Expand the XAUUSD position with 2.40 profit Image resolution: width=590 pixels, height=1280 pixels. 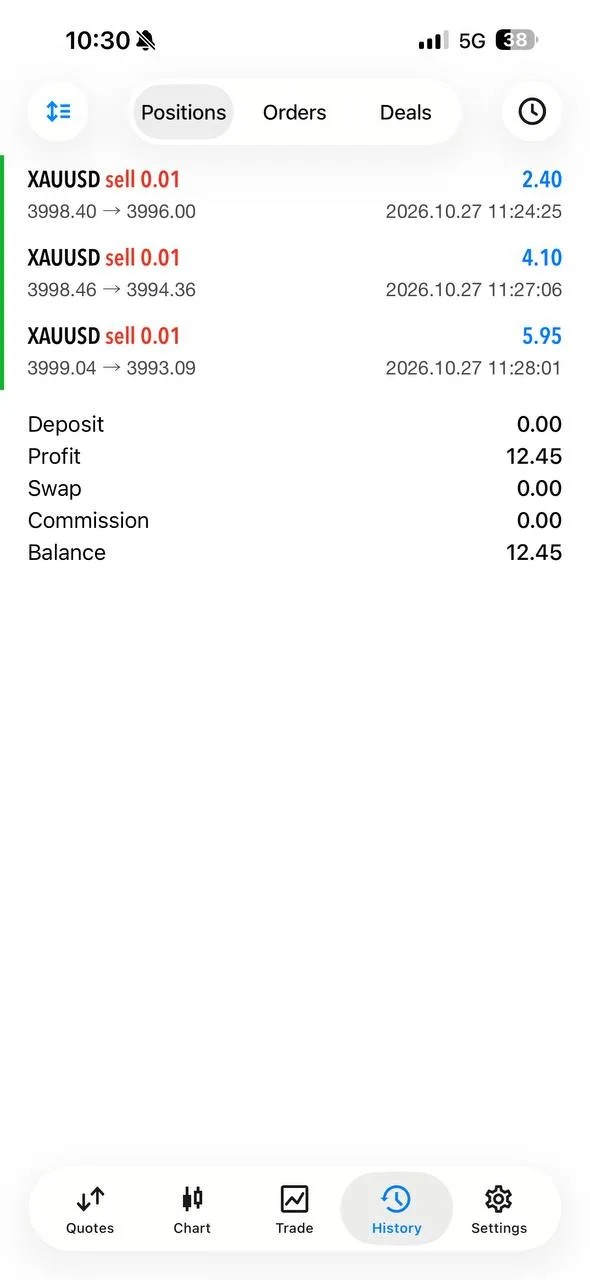click(295, 195)
